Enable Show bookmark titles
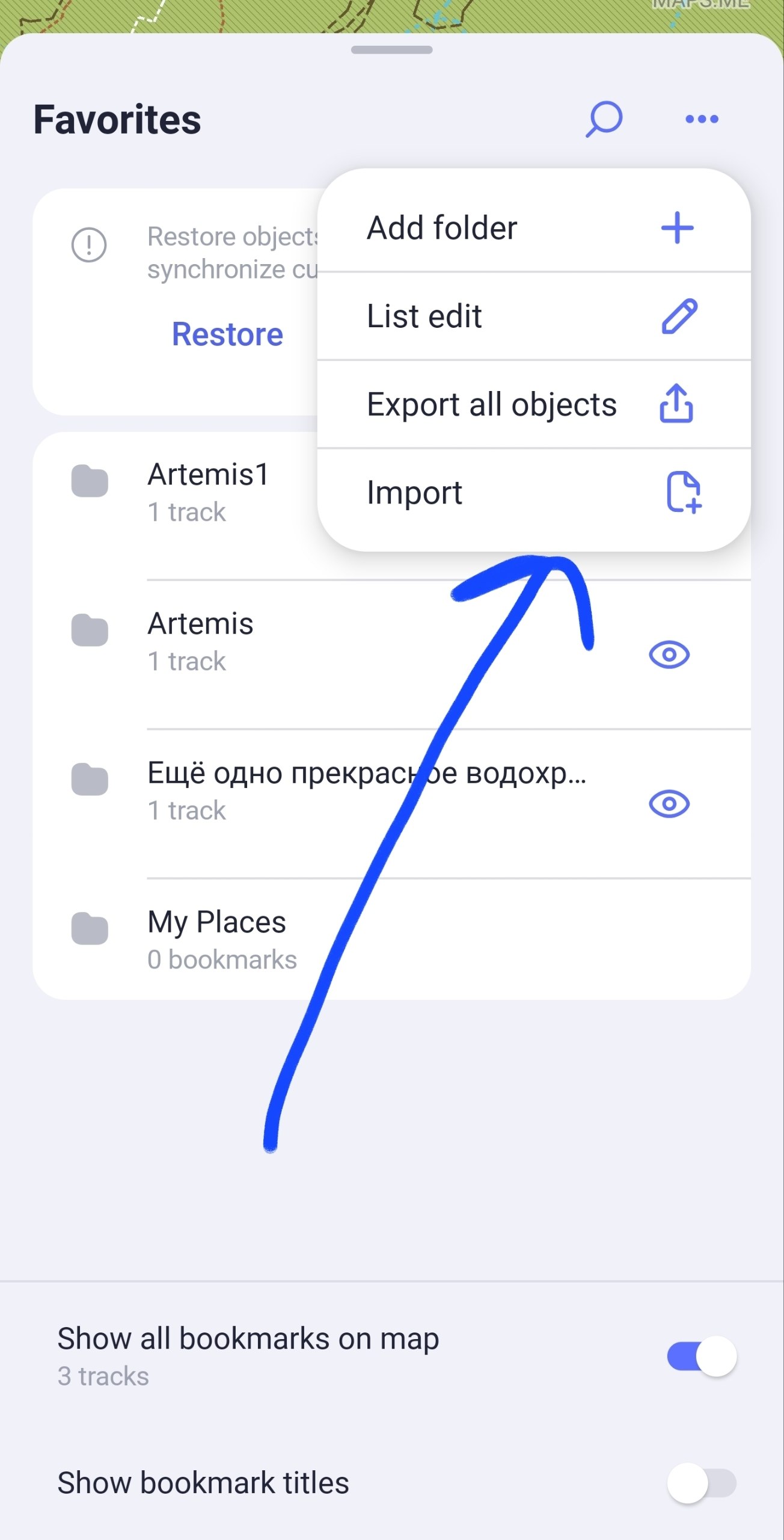 point(701,1483)
